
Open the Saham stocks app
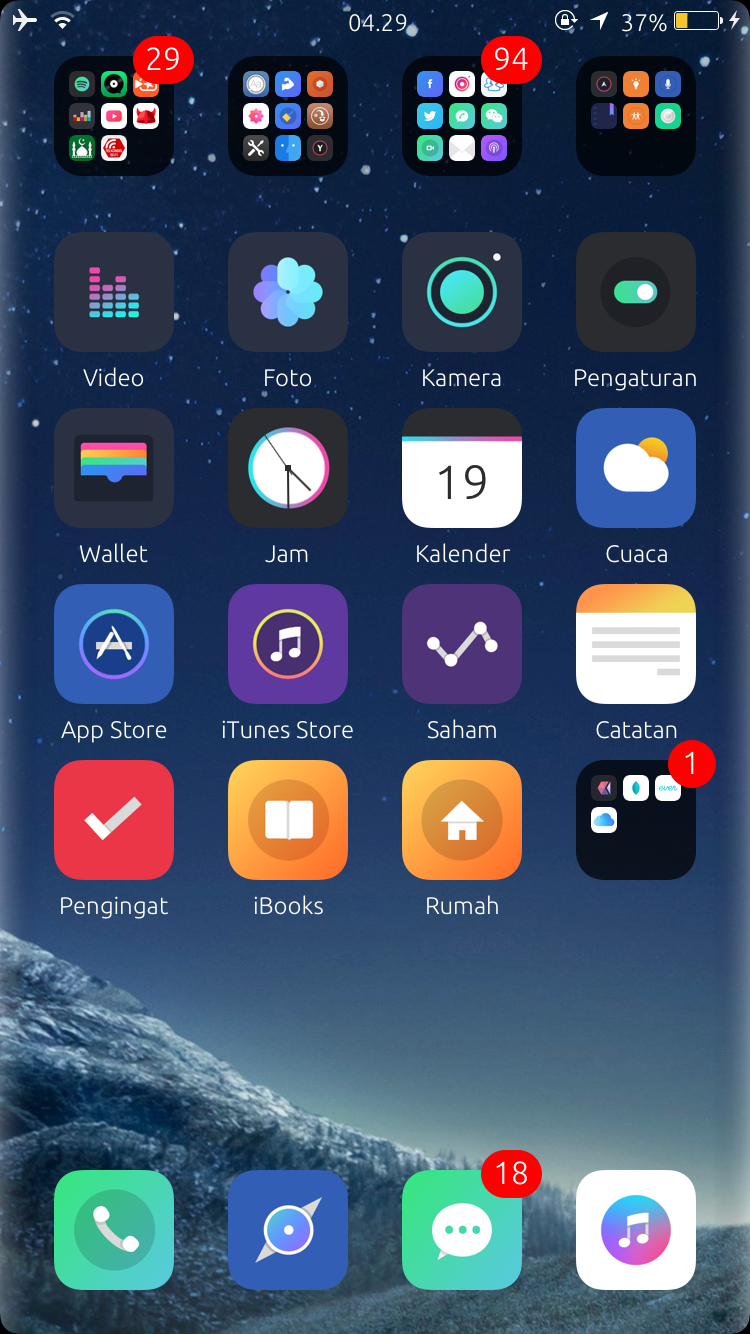coord(462,644)
